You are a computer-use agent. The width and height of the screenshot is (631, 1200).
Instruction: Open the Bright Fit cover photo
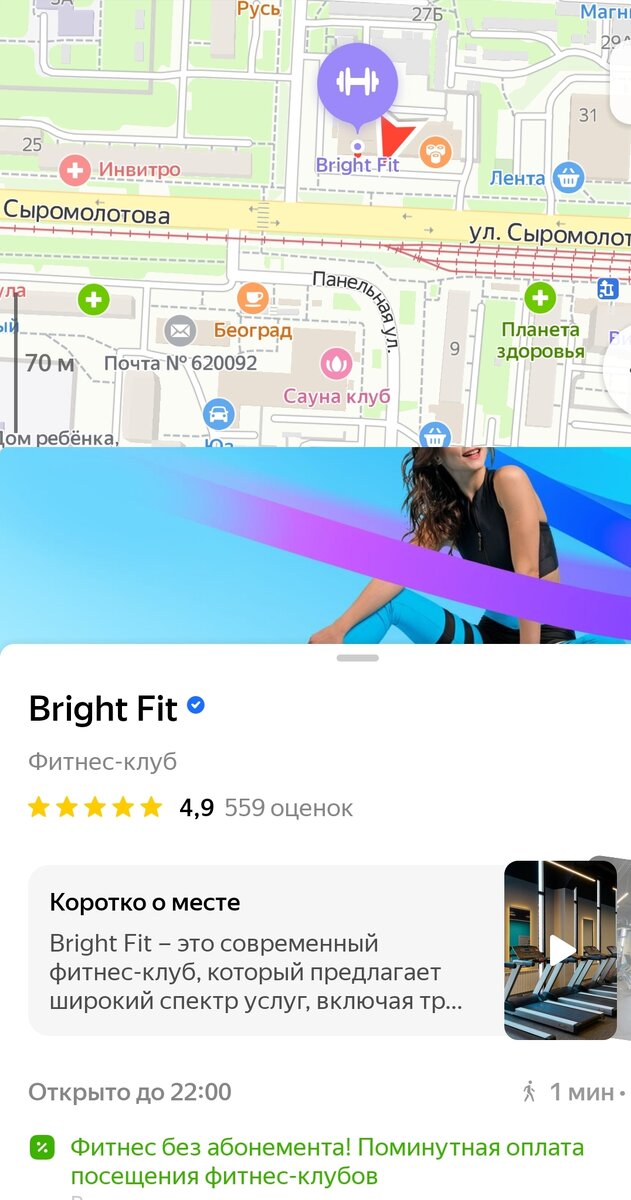point(315,545)
